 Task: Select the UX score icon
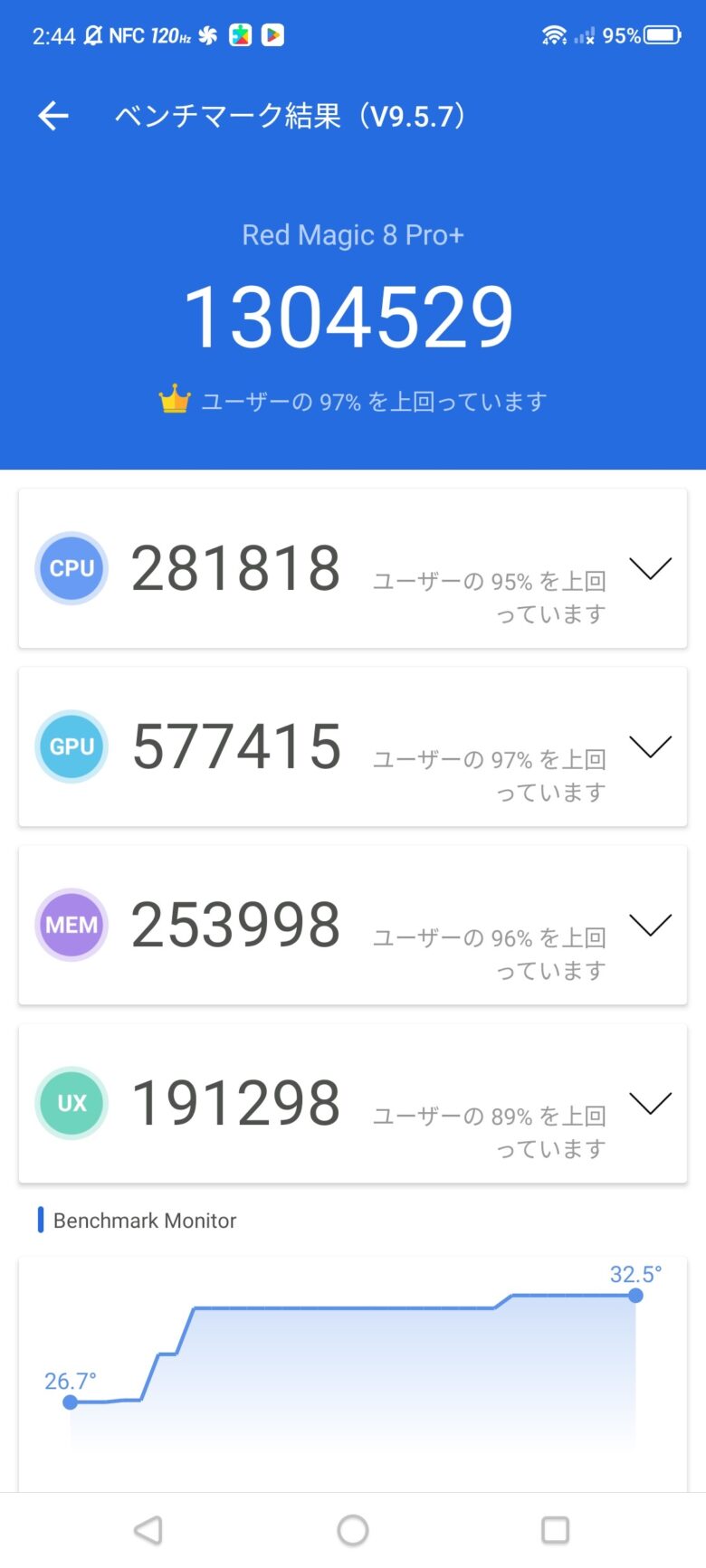[71, 1103]
